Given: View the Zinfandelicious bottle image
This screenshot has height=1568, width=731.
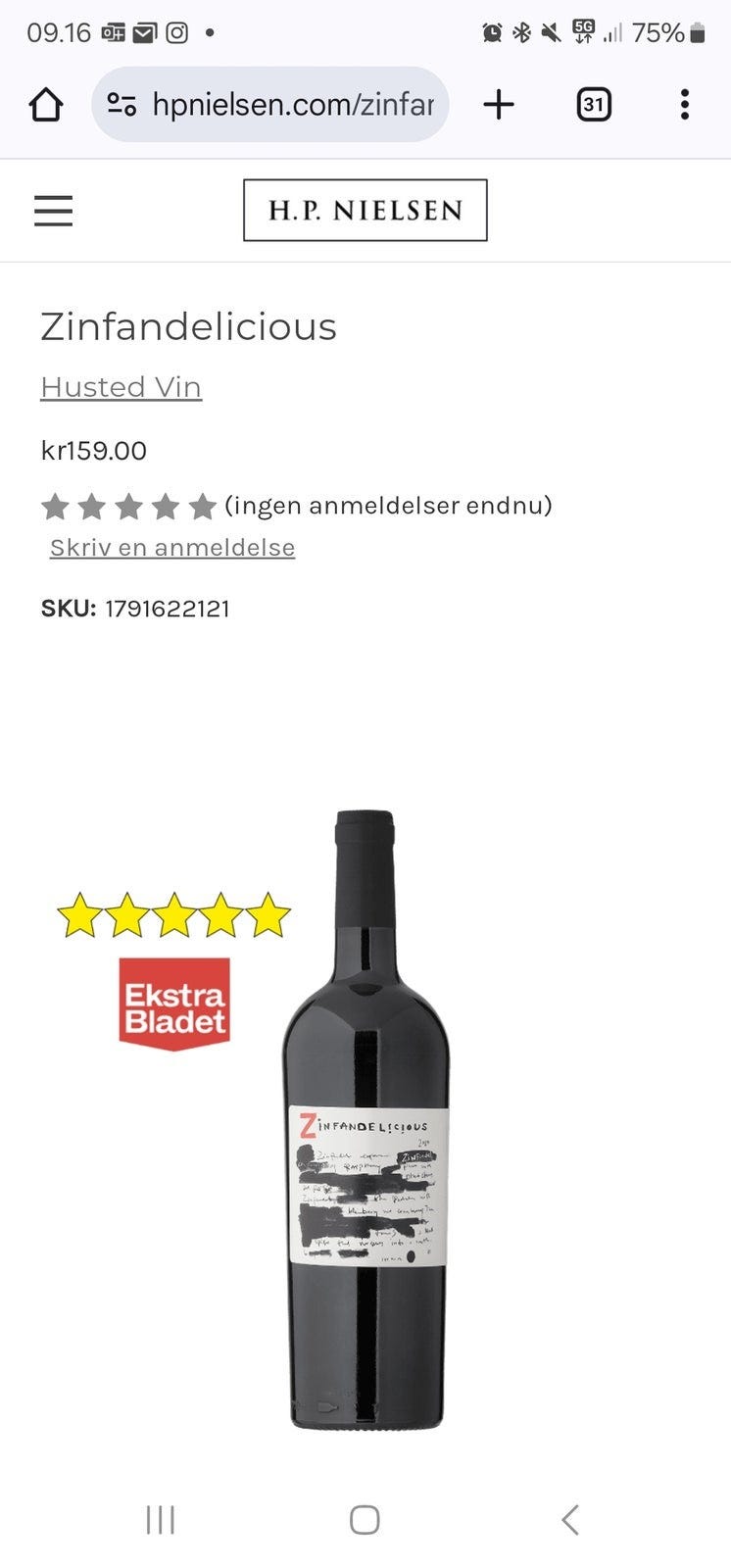Looking at the screenshot, I should click(366, 1117).
